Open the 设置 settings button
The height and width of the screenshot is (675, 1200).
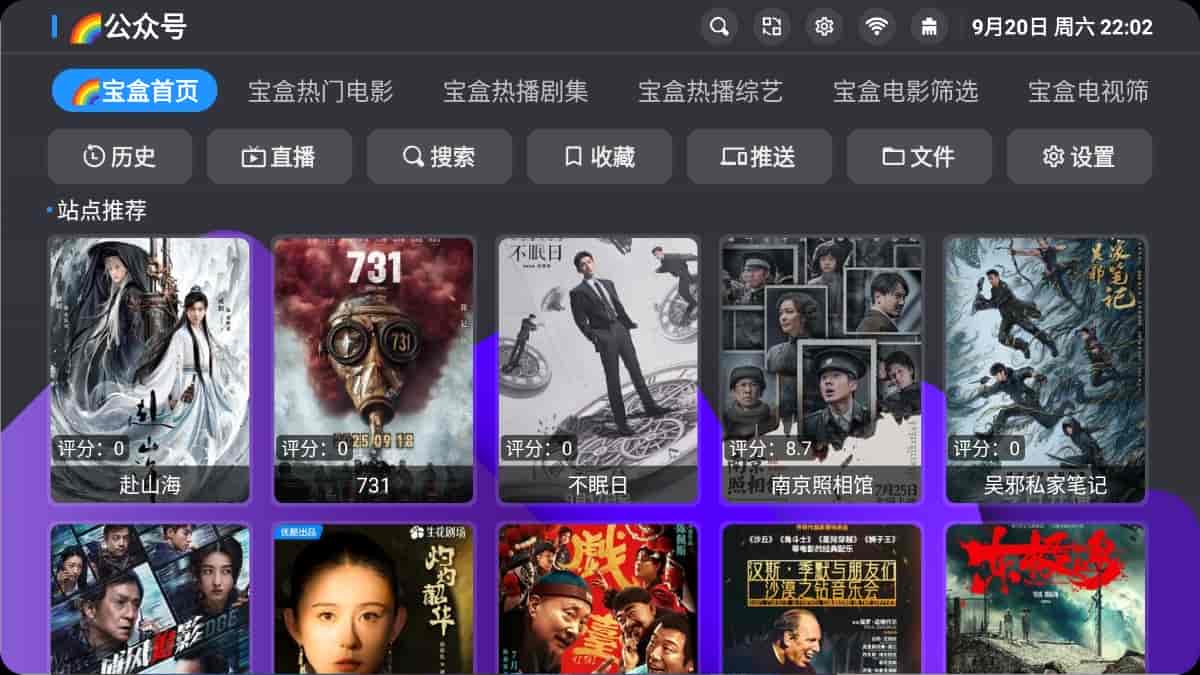1079,157
